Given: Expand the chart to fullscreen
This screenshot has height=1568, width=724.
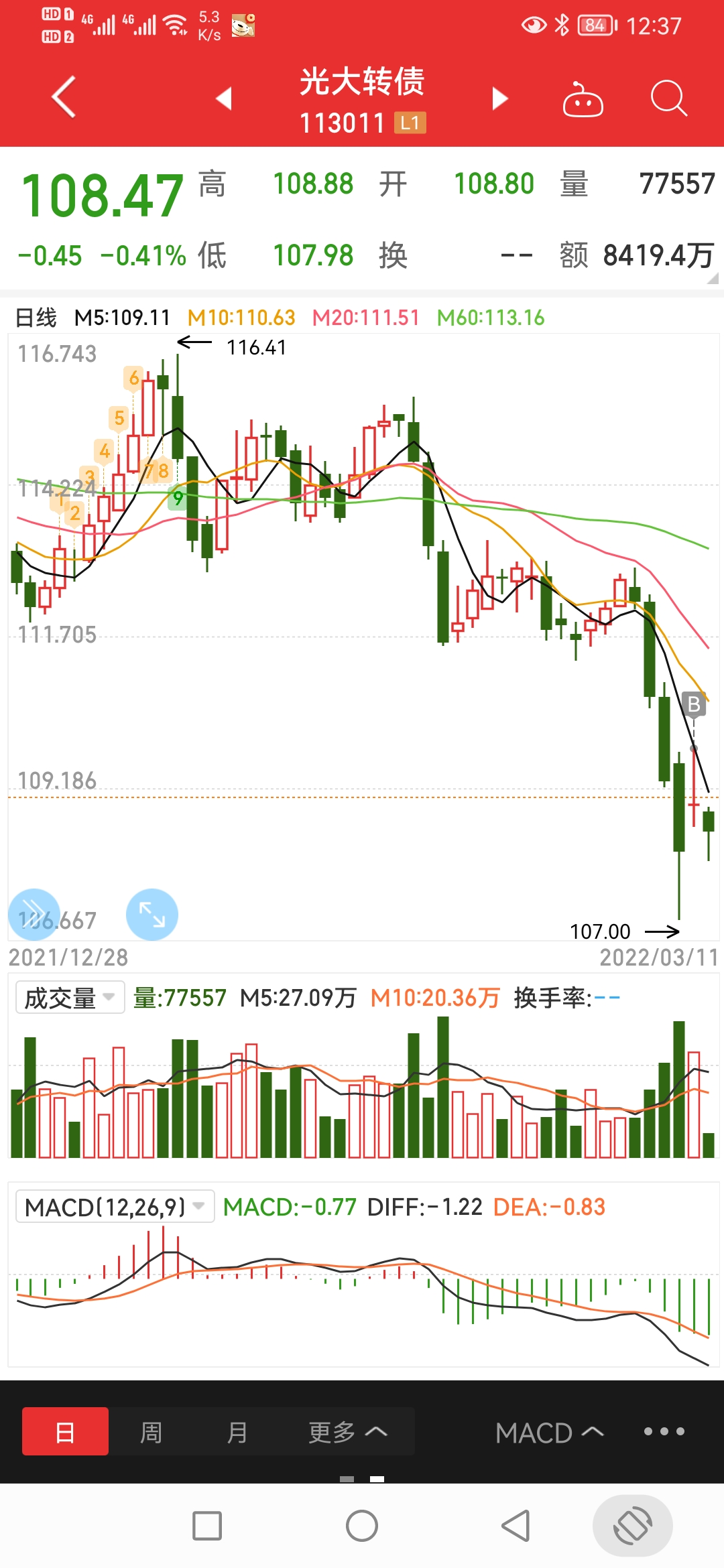Looking at the screenshot, I should click(x=152, y=915).
